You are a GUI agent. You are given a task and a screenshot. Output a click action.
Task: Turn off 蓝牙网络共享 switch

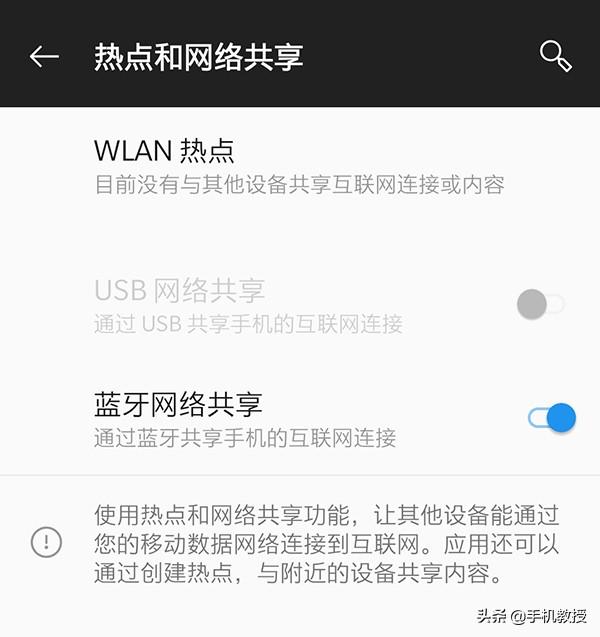551,418
